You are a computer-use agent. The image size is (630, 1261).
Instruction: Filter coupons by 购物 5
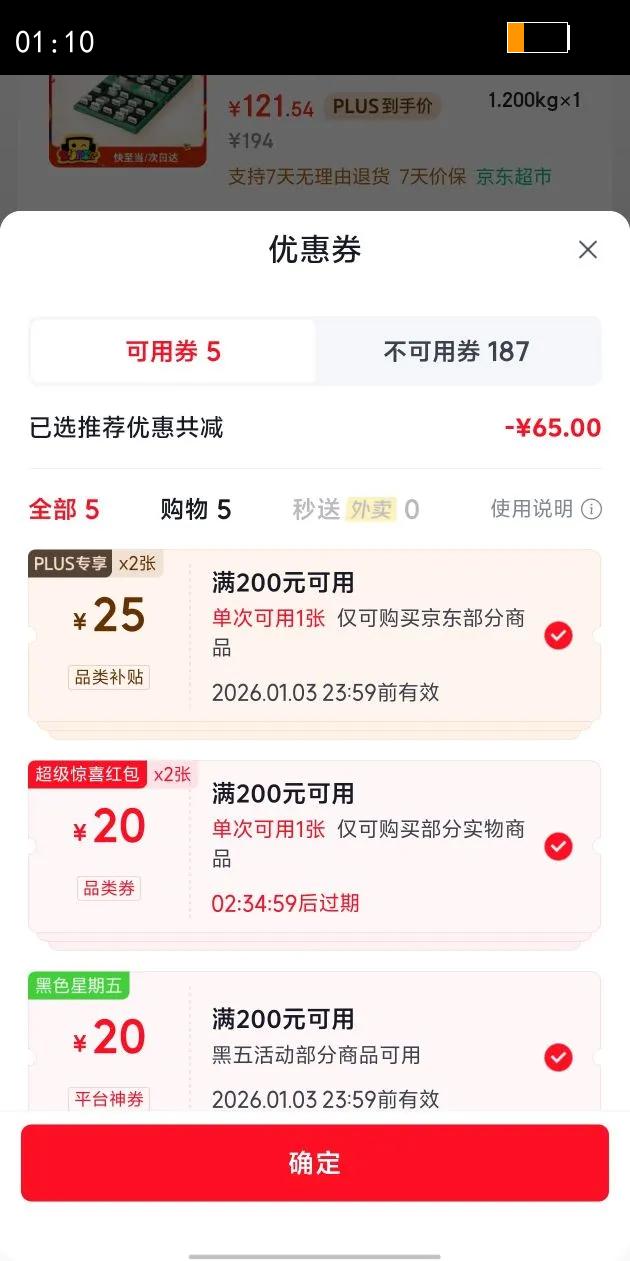tap(196, 510)
